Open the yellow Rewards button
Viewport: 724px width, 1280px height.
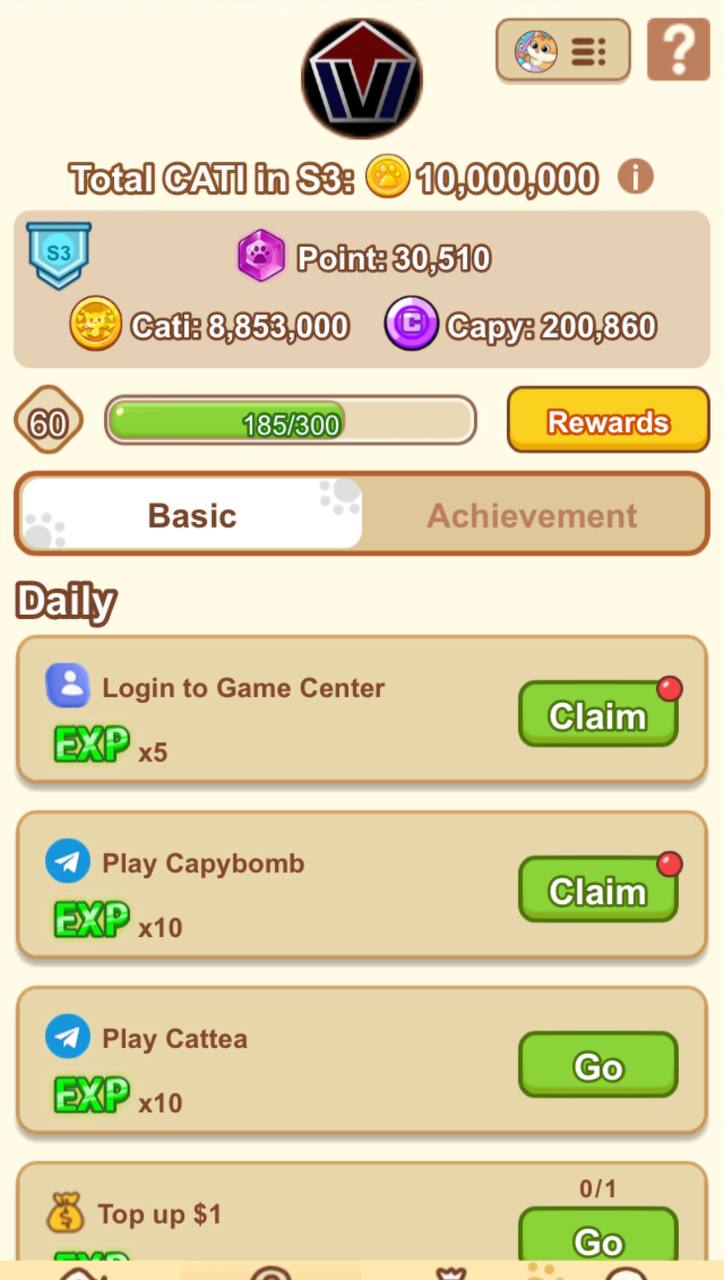(608, 421)
